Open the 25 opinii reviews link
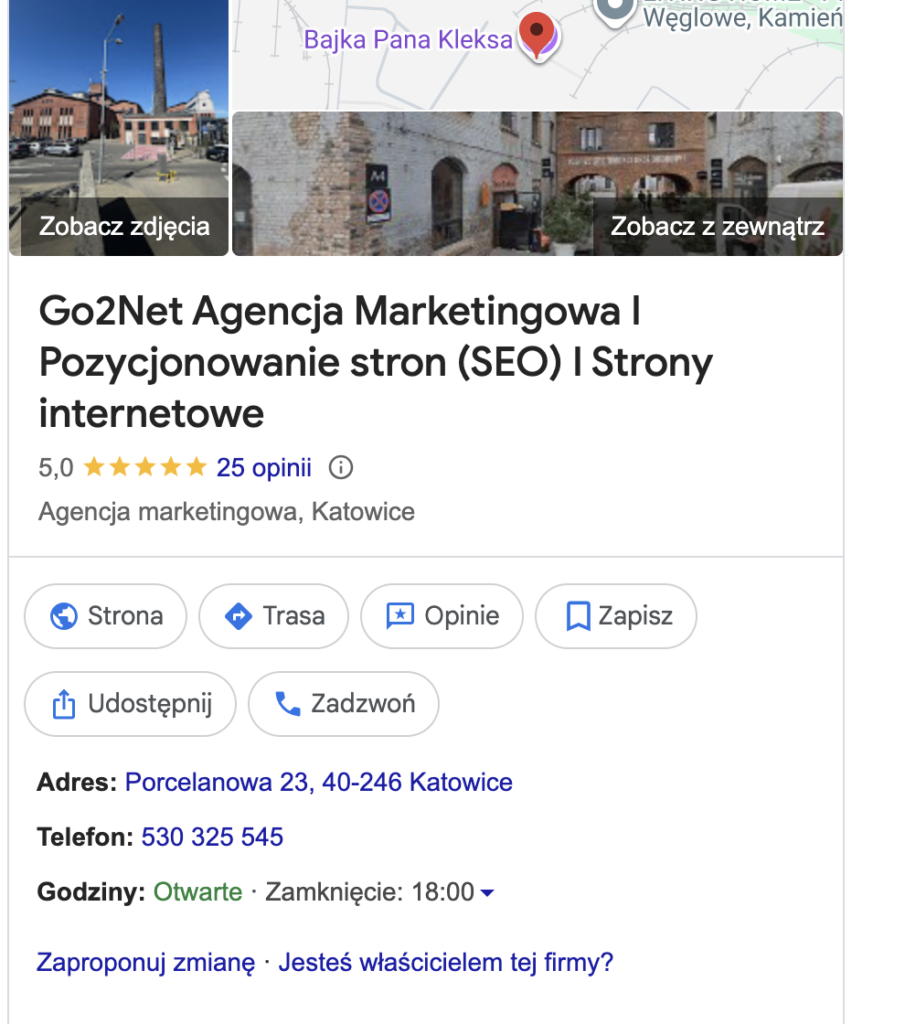 pos(264,467)
